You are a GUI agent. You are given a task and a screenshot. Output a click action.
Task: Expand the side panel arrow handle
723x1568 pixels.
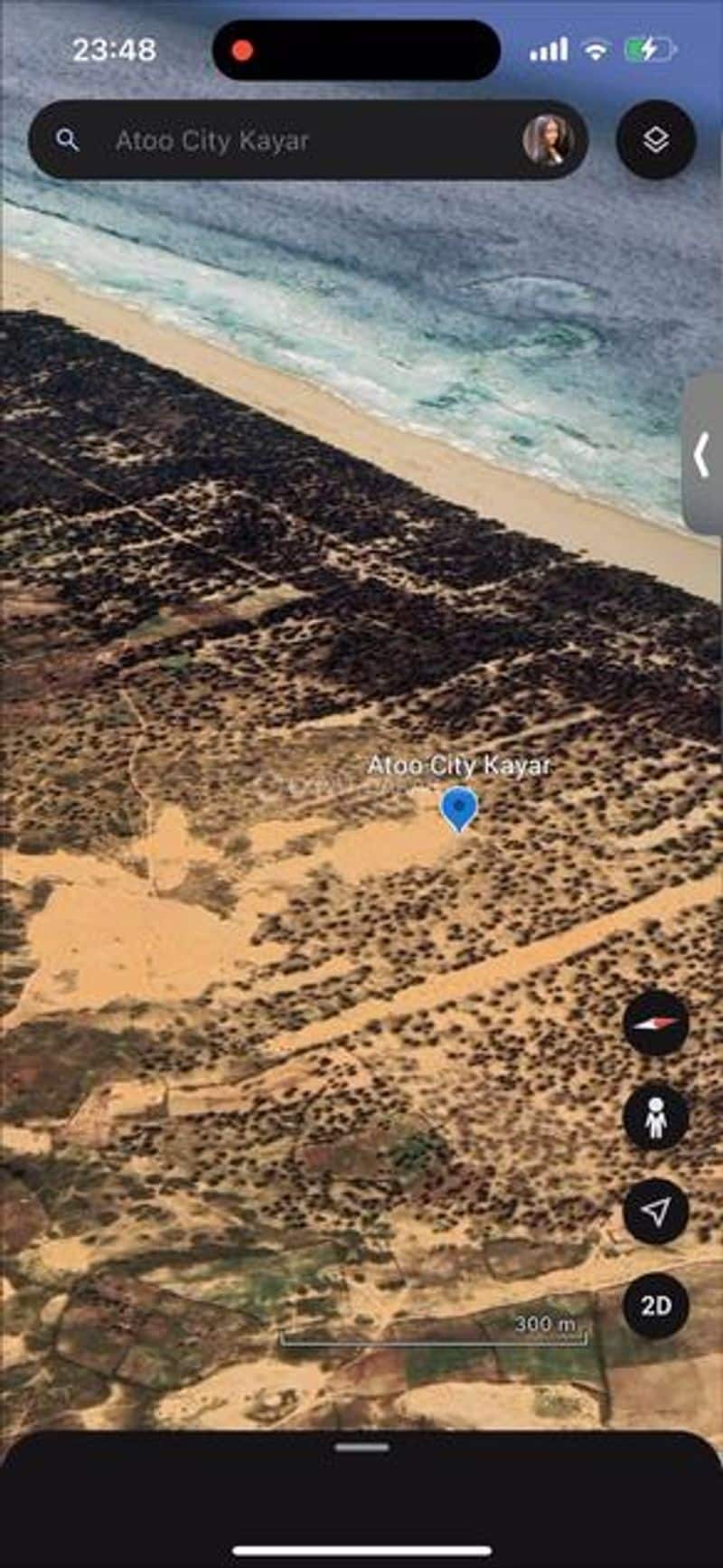[x=701, y=455]
